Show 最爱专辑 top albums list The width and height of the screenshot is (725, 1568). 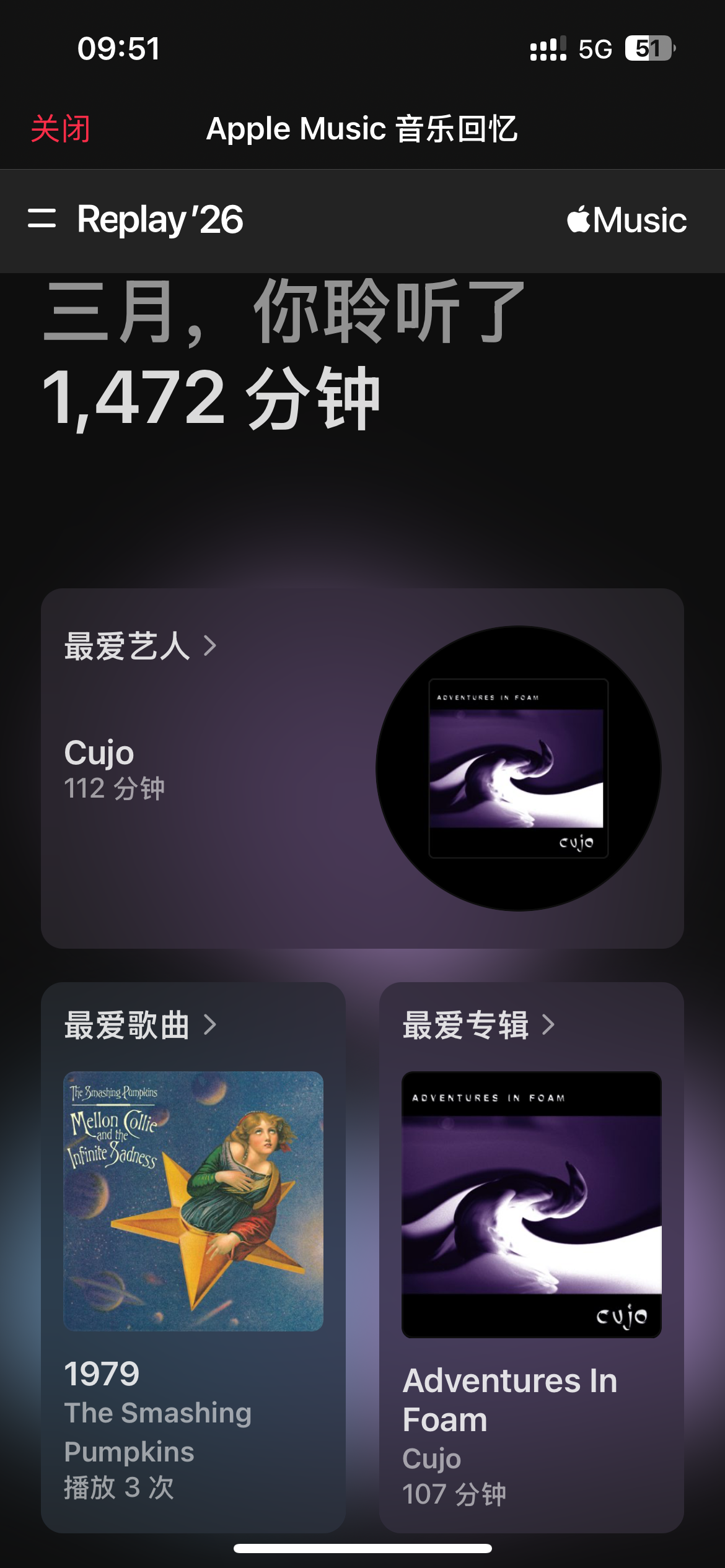(478, 1025)
